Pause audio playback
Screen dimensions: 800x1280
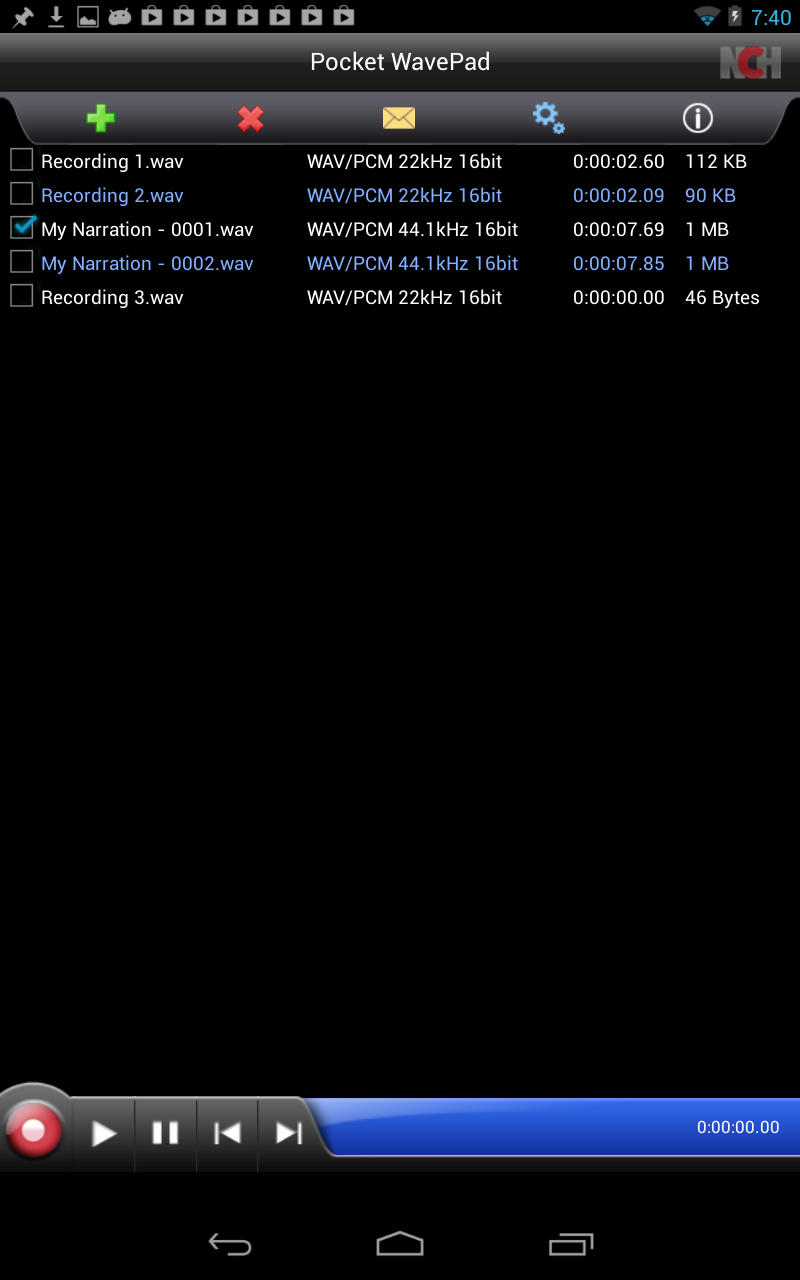point(165,1133)
